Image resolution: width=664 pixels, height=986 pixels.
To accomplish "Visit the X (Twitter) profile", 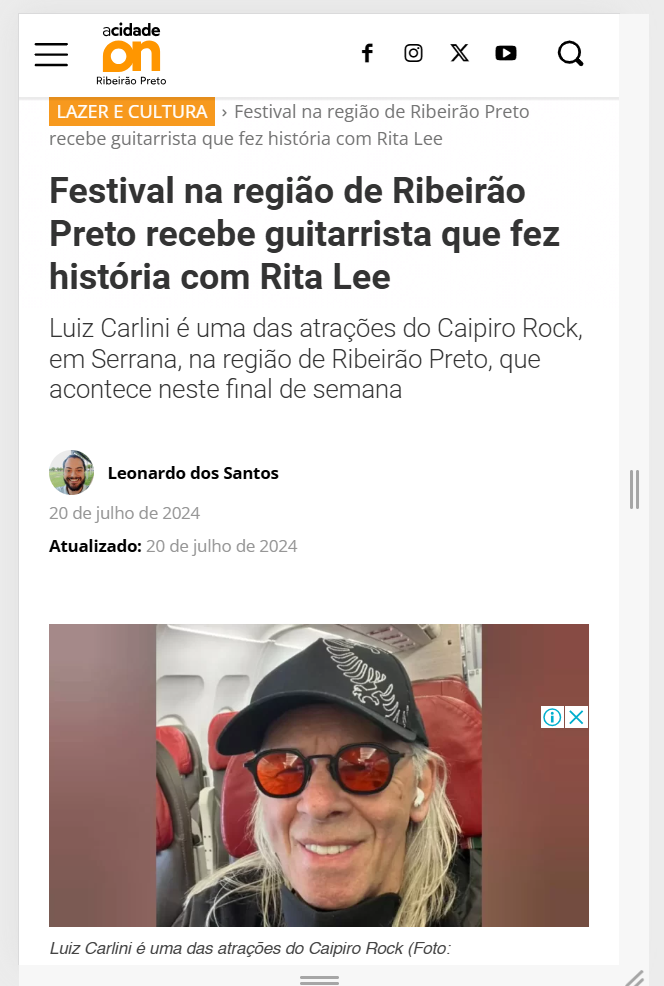I will click(459, 54).
